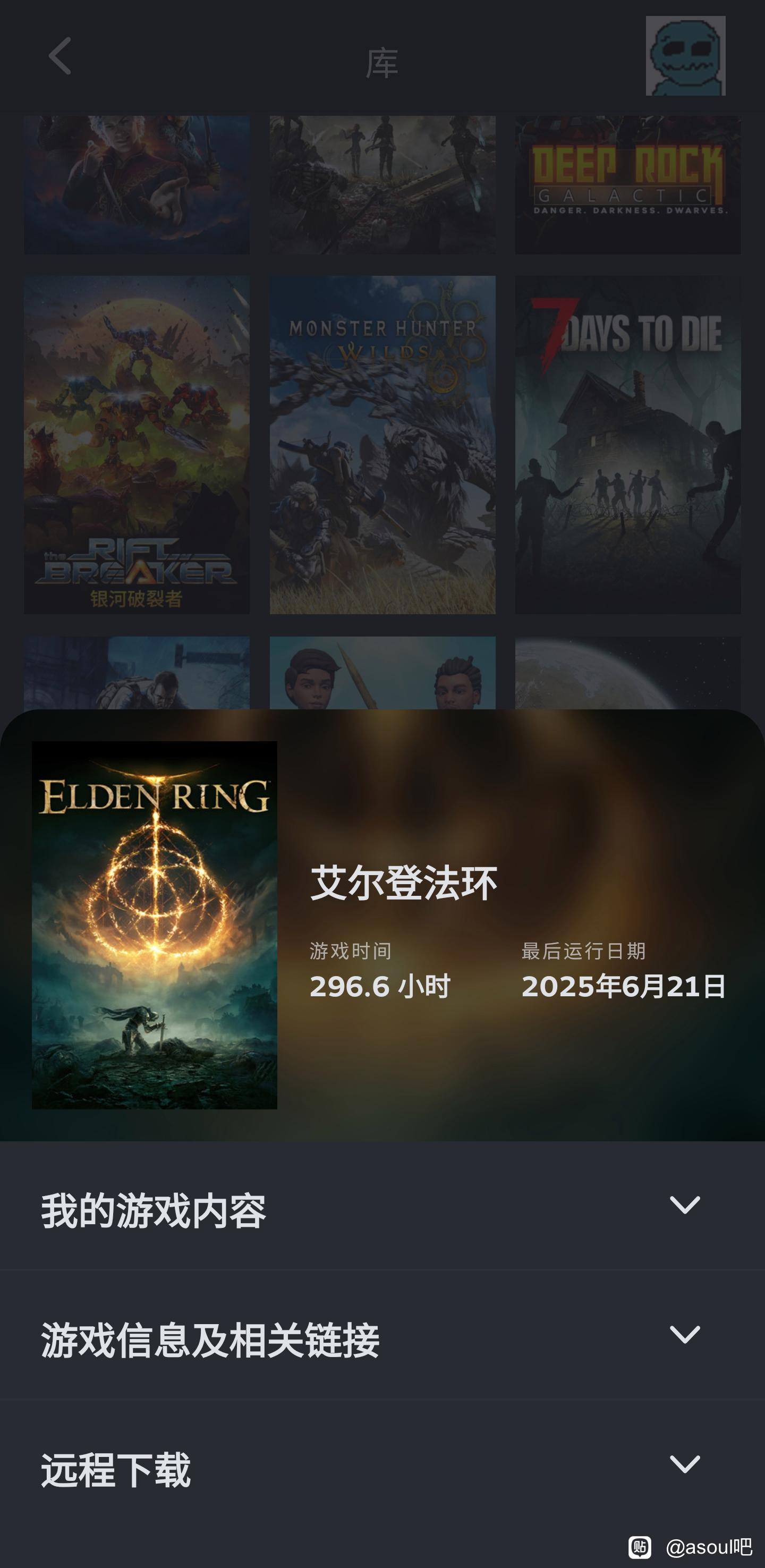Expand 游戏信息及相关链接 section

tap(382, 1335)
